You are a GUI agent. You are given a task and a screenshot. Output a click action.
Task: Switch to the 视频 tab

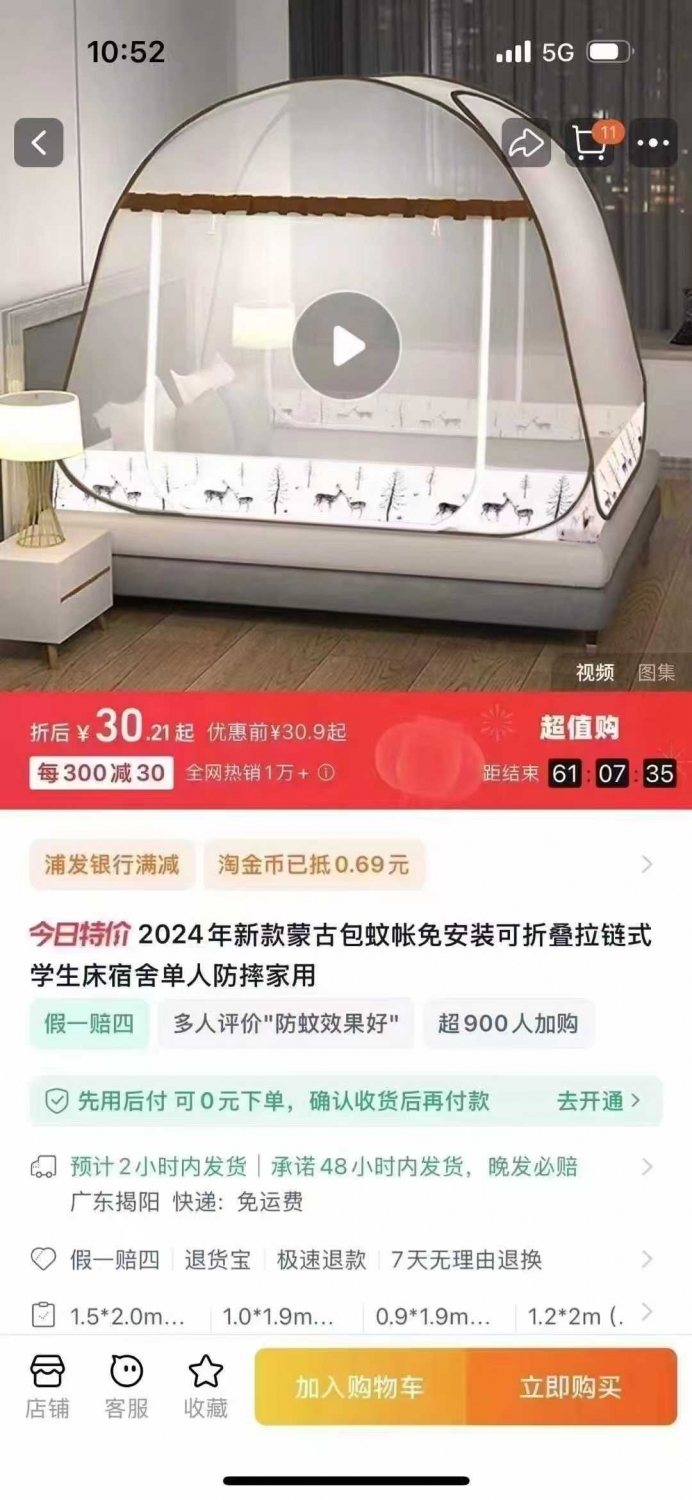tap(595, 673)
